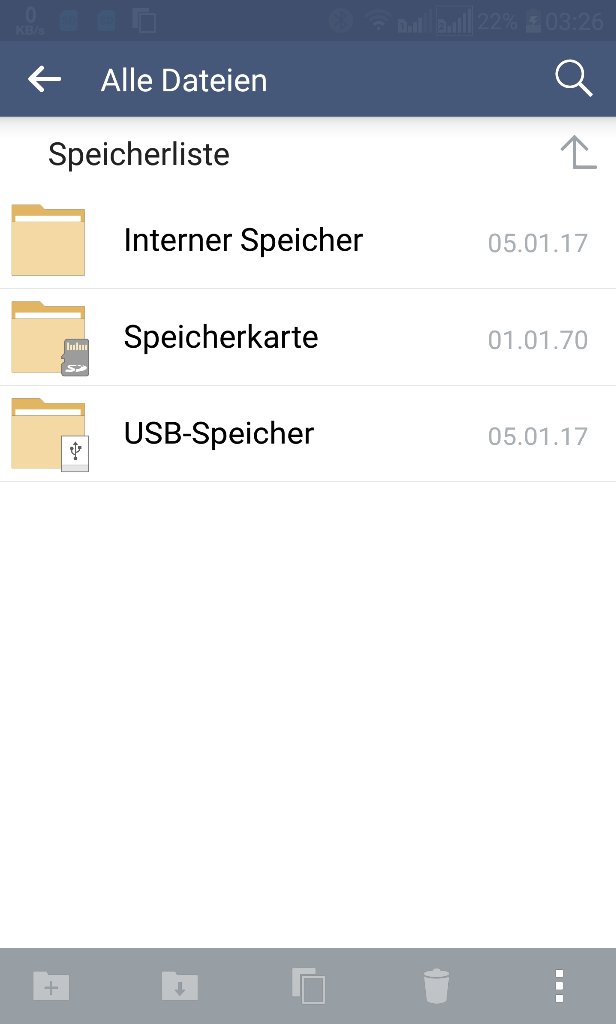Tap the new folder icon
The width and height of the screenshot is (616, 1024).
51,985
